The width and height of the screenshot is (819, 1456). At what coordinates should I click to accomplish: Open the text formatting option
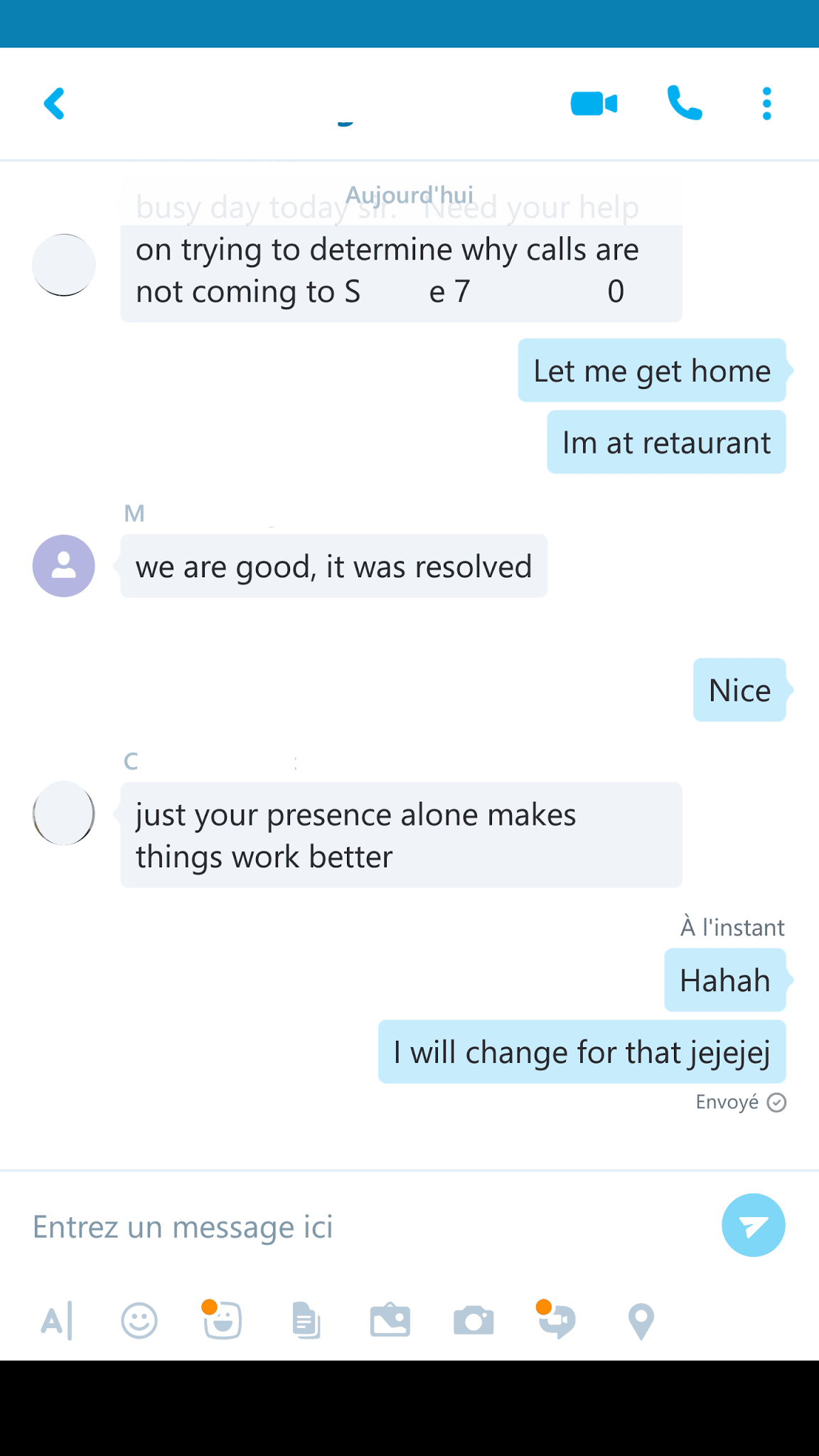56,1321
